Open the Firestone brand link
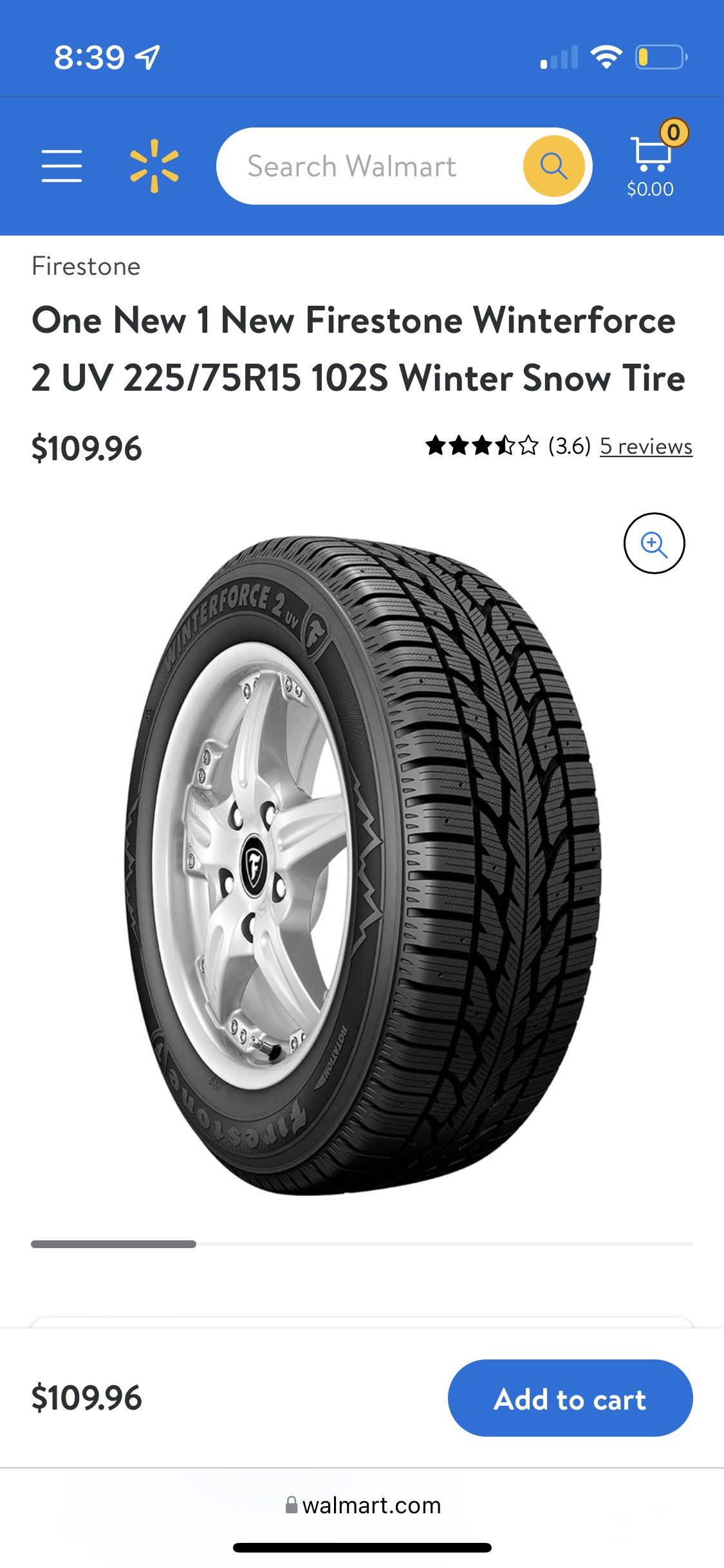The height and width of the screenshot is (1568, 724). [86, 266]
